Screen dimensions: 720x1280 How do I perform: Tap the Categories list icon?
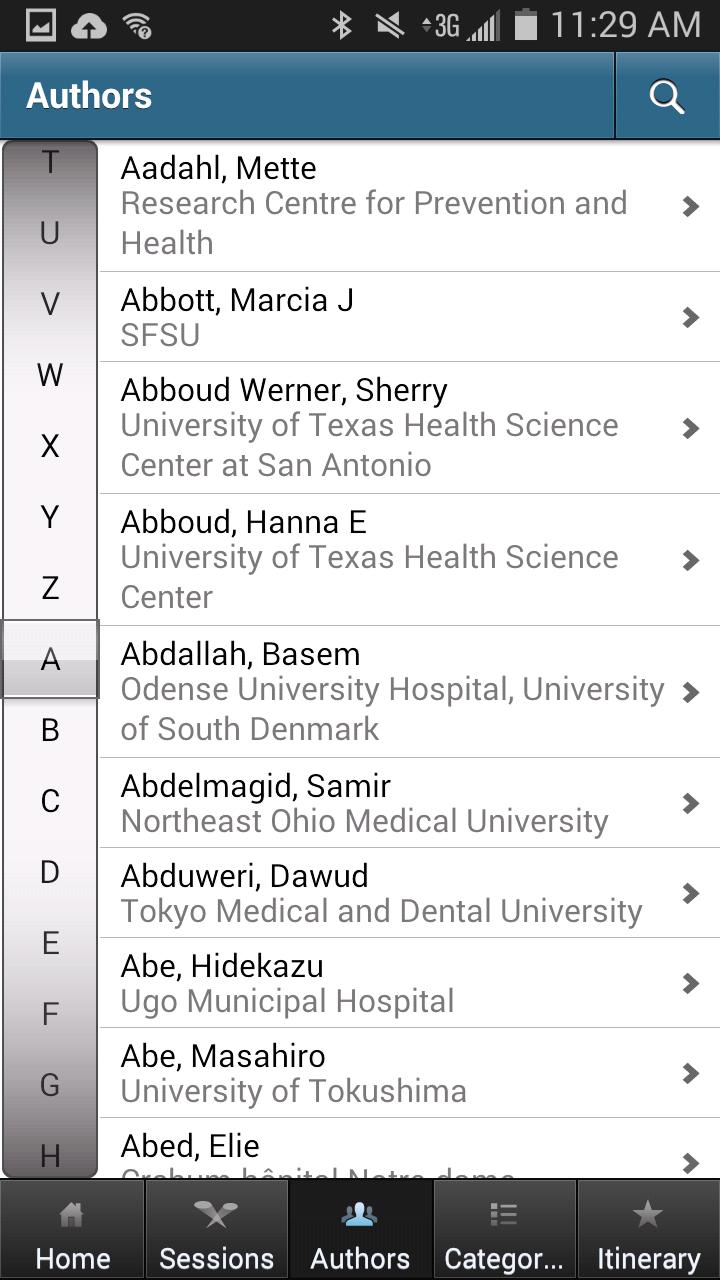504,1213
